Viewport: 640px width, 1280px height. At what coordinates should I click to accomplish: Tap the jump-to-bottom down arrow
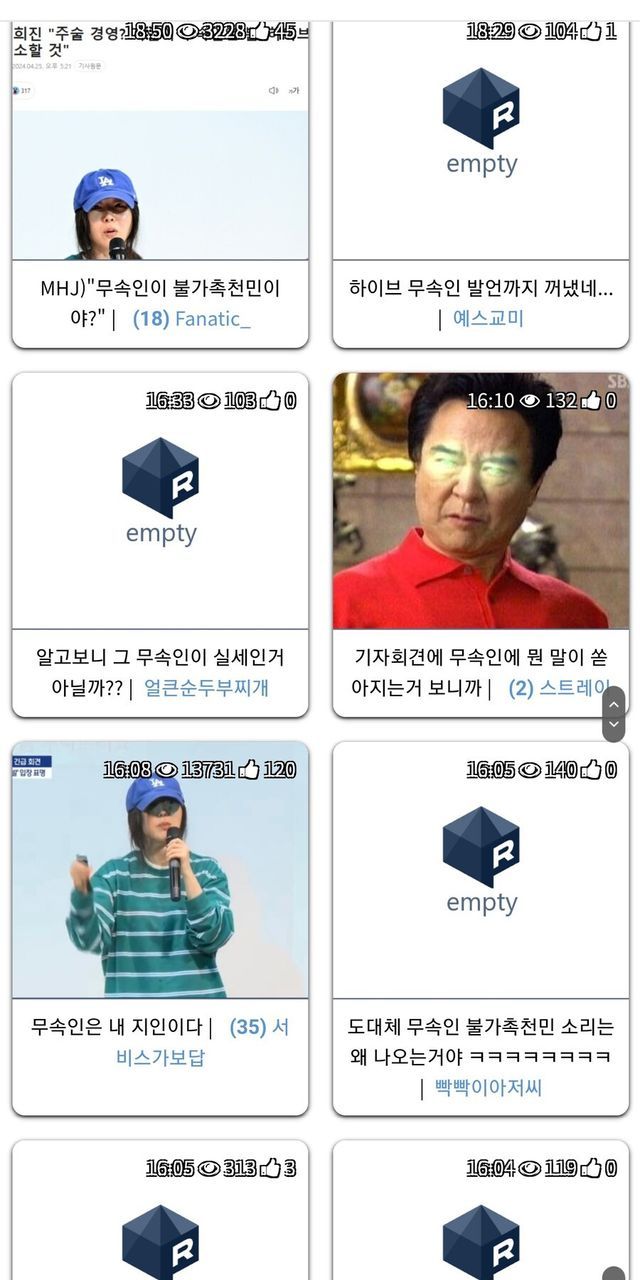click(614, 725)
